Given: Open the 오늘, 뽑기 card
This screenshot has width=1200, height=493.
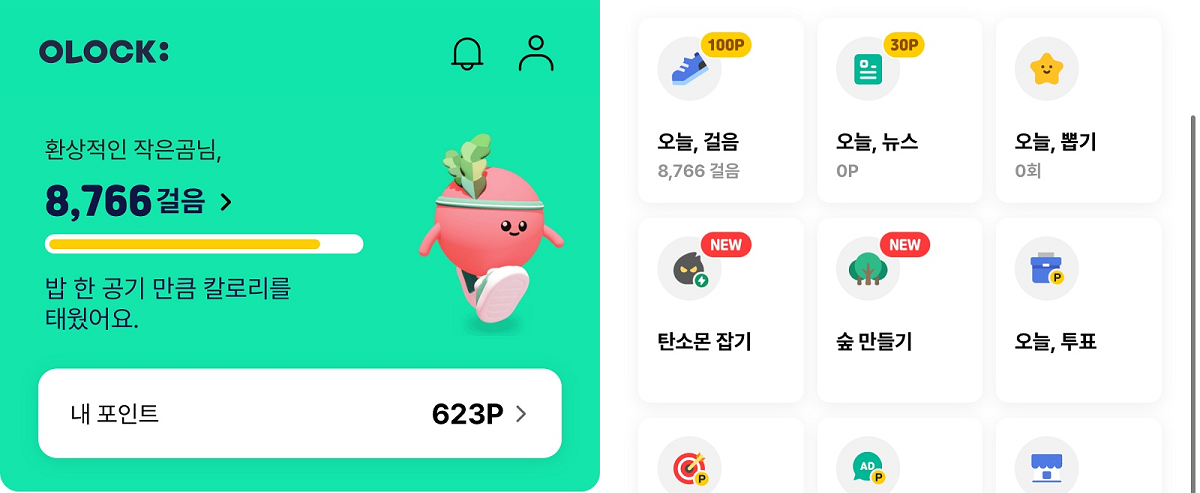Looking at the screenshot, I should [1078, 110].
